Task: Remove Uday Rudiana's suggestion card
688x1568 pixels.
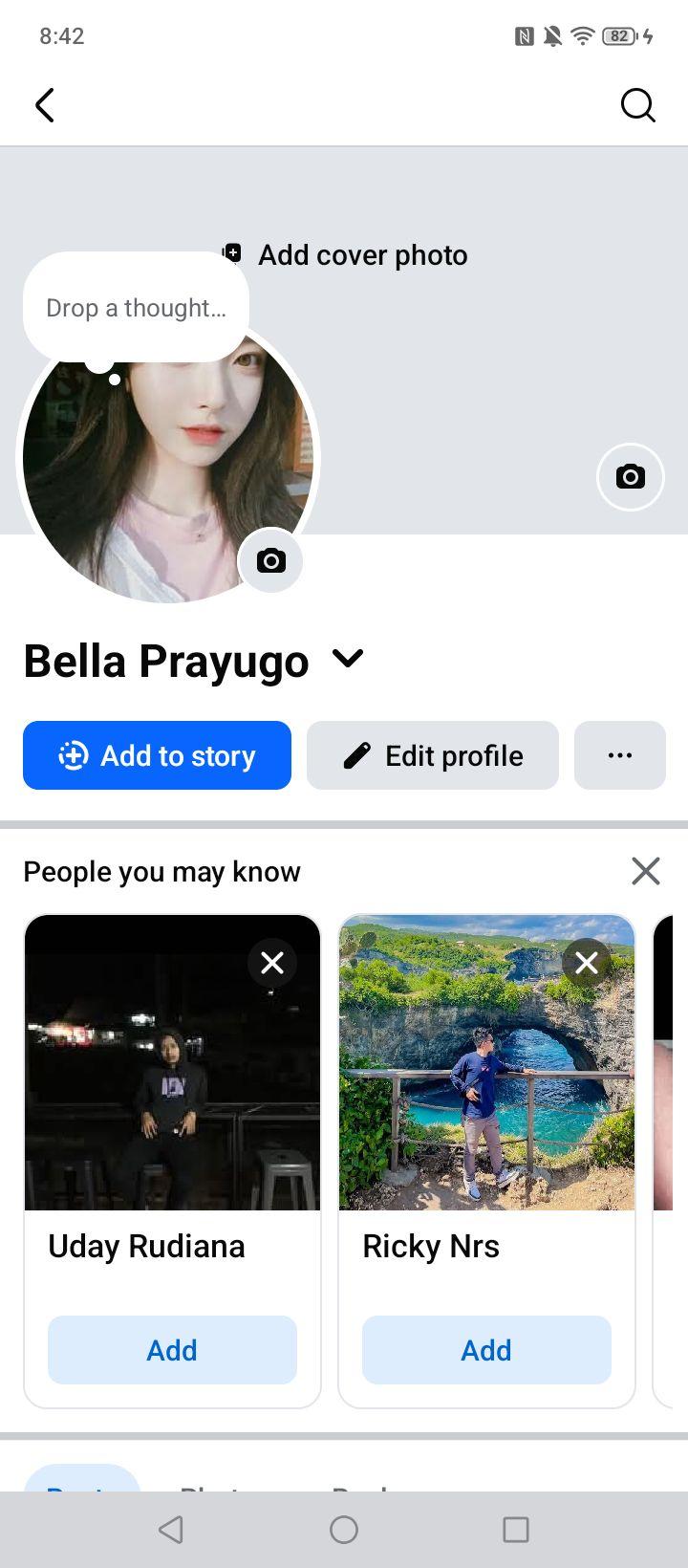Action: tap(272, 963)
